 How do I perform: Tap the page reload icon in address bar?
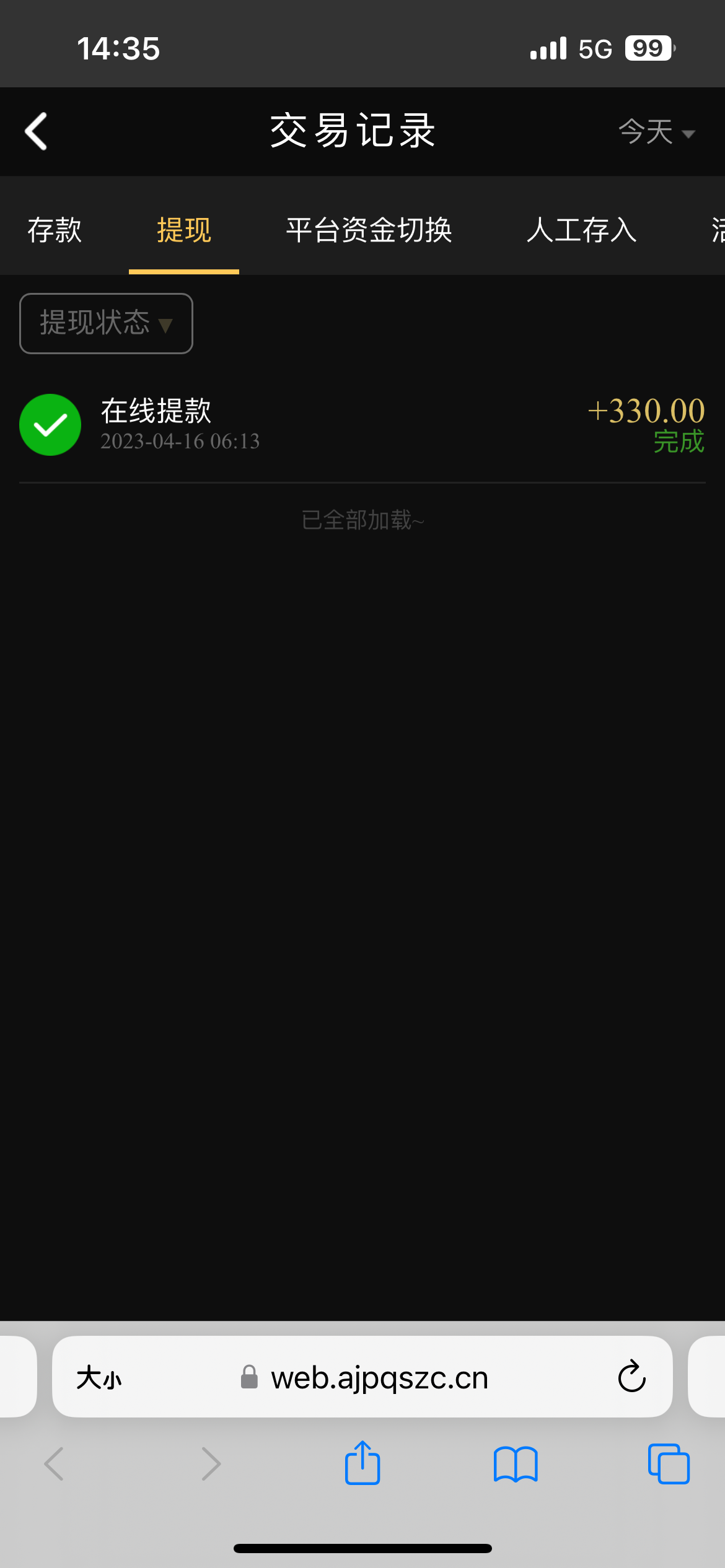(x=630, y=1376)
